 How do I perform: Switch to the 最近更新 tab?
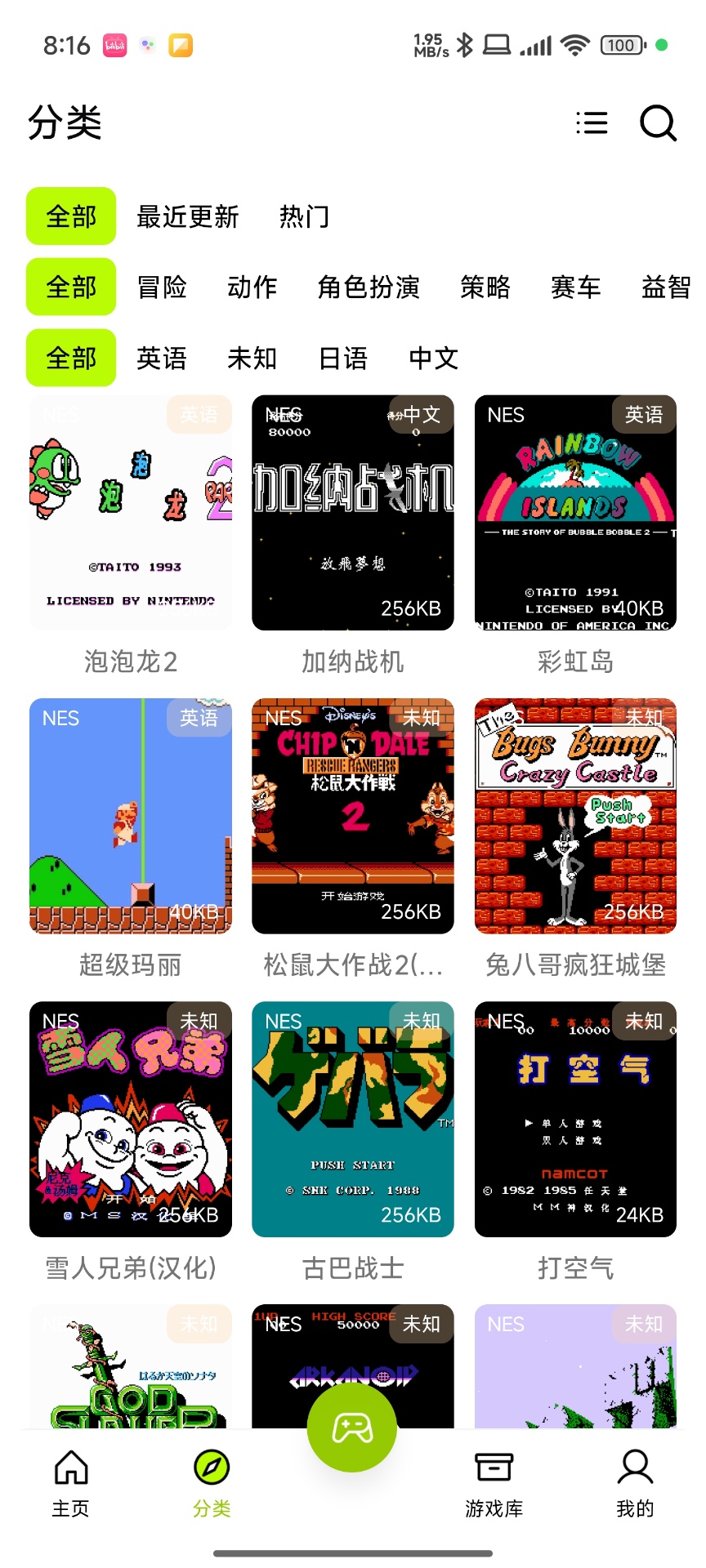(187, 216)
